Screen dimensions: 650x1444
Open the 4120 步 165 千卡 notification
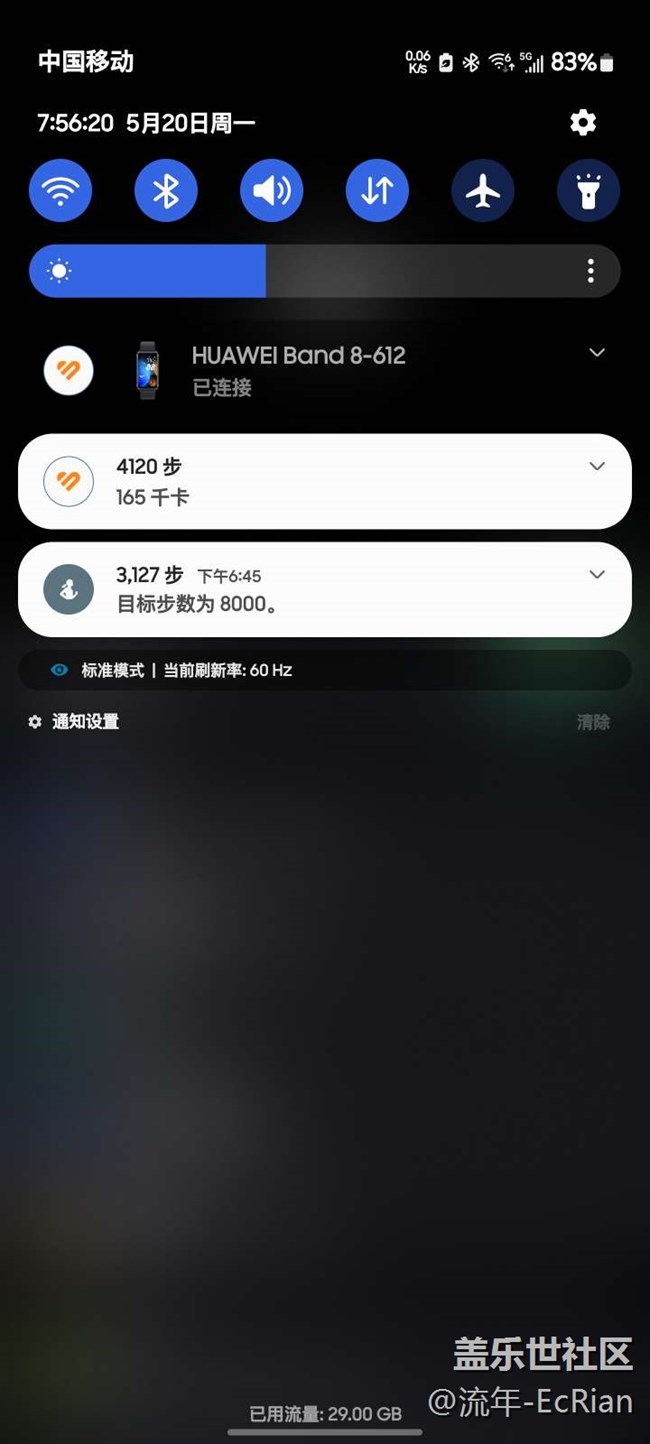click(x=325, y=481)
